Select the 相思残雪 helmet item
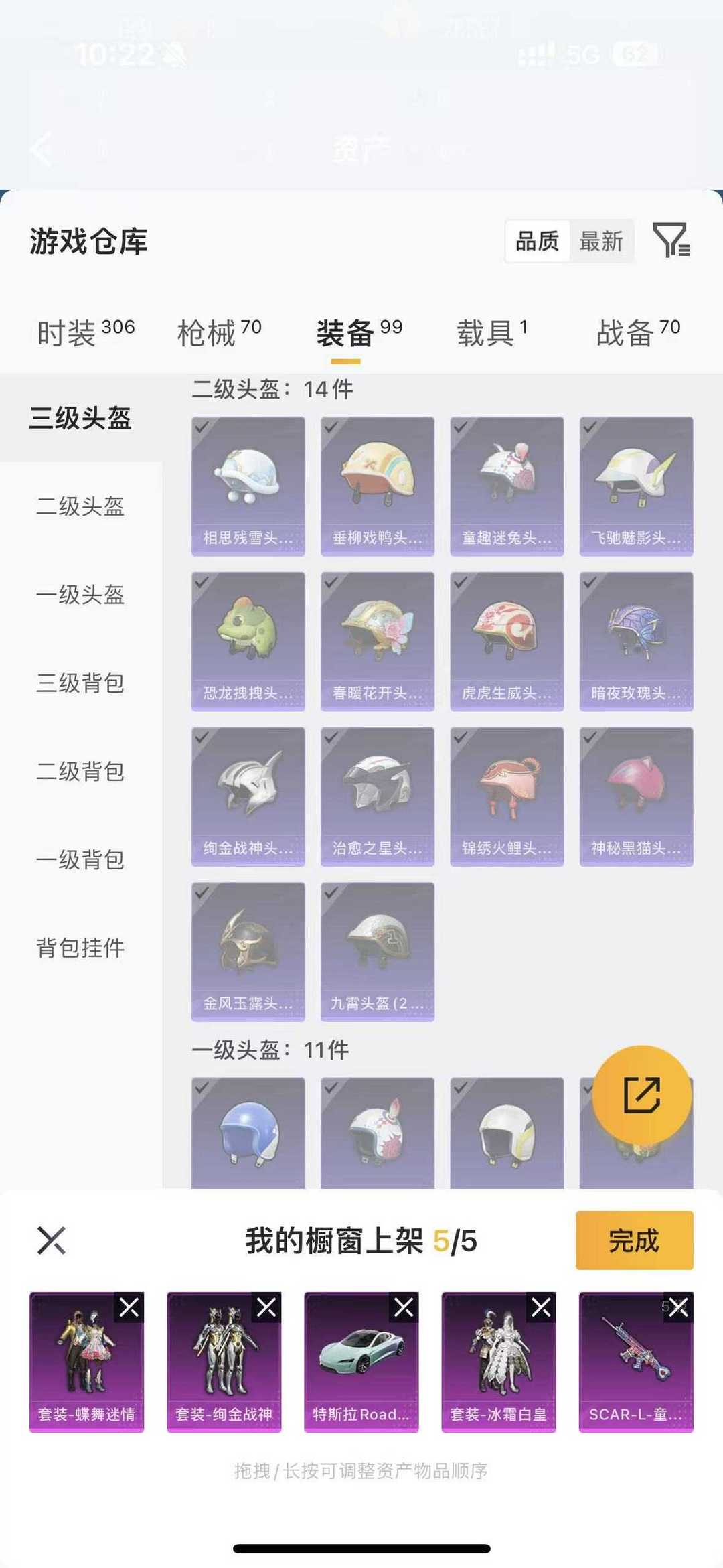723x1568 pixels. pyautogui.click(x=248, y=486)
